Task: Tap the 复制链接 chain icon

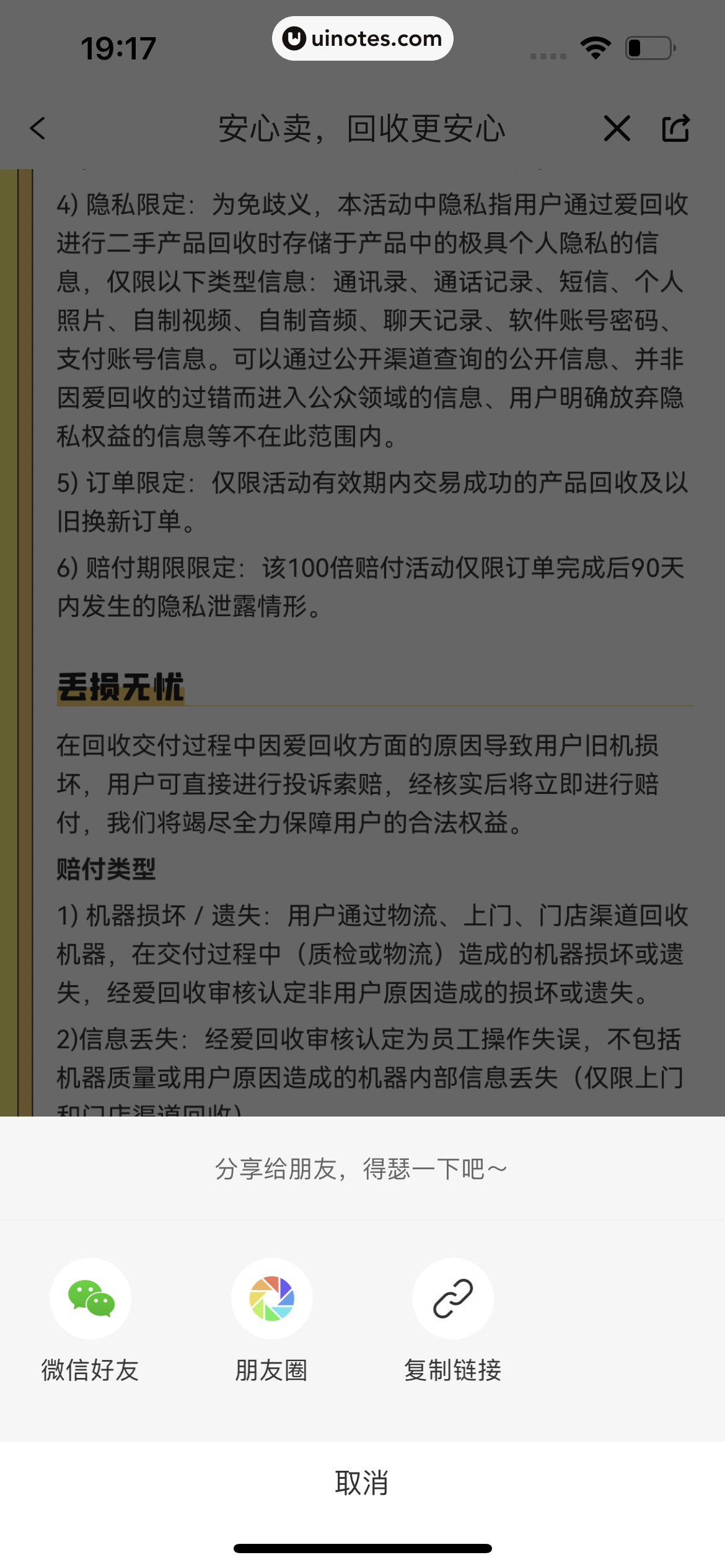Action: pyautogui.click(x=452, y=1299)
